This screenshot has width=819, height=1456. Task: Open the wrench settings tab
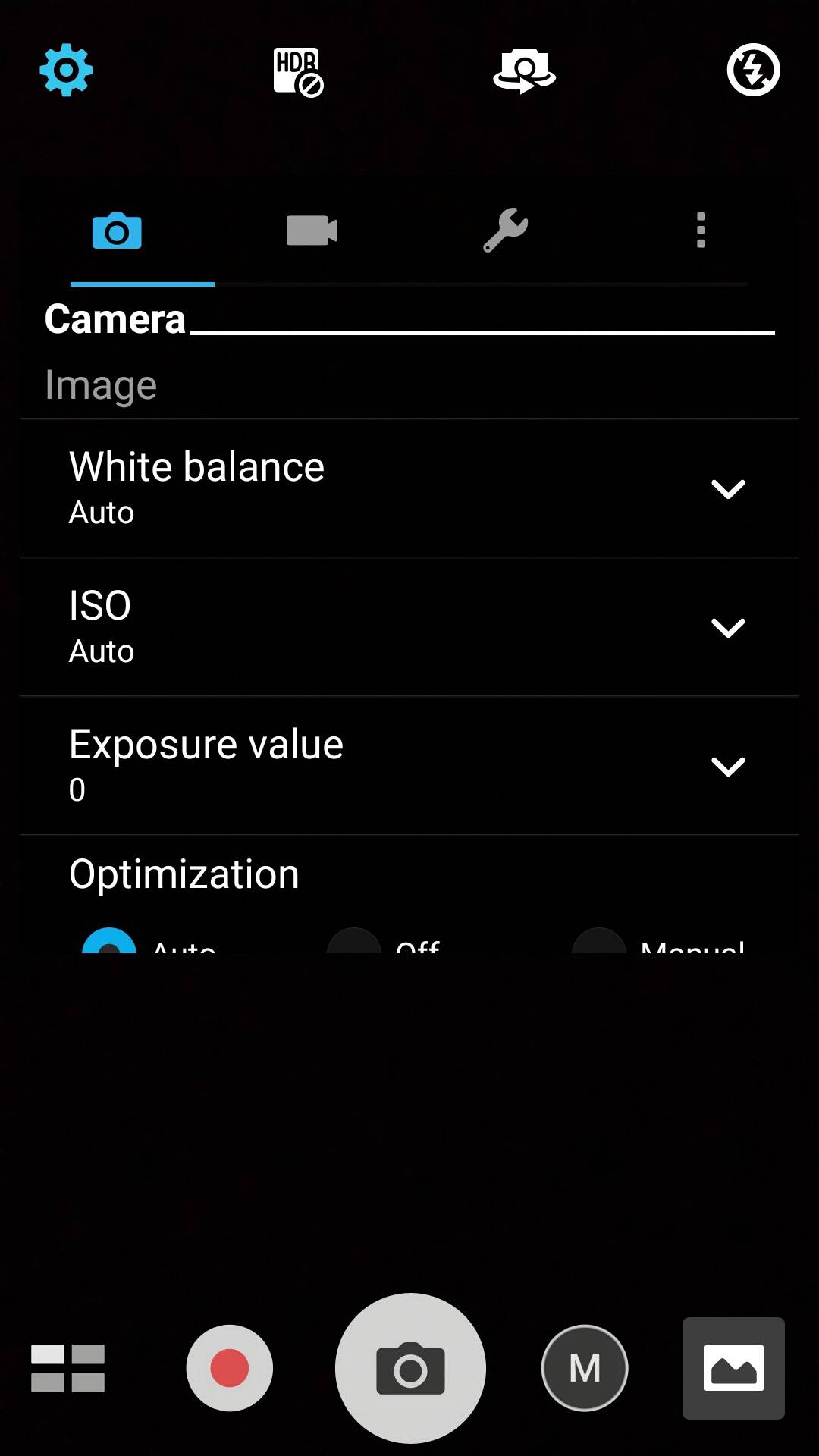pyautogui.click(x=506, y=230)
